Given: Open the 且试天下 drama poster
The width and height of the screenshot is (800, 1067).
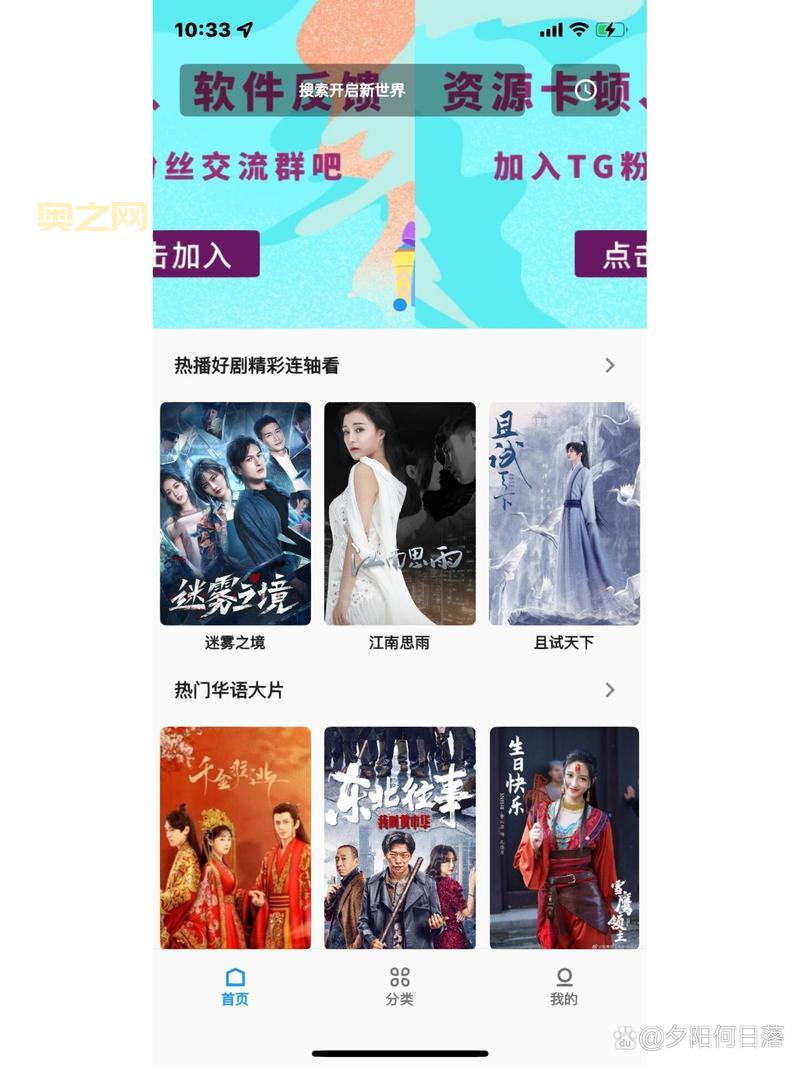Looking at the screenshot, I should (564, 512).
